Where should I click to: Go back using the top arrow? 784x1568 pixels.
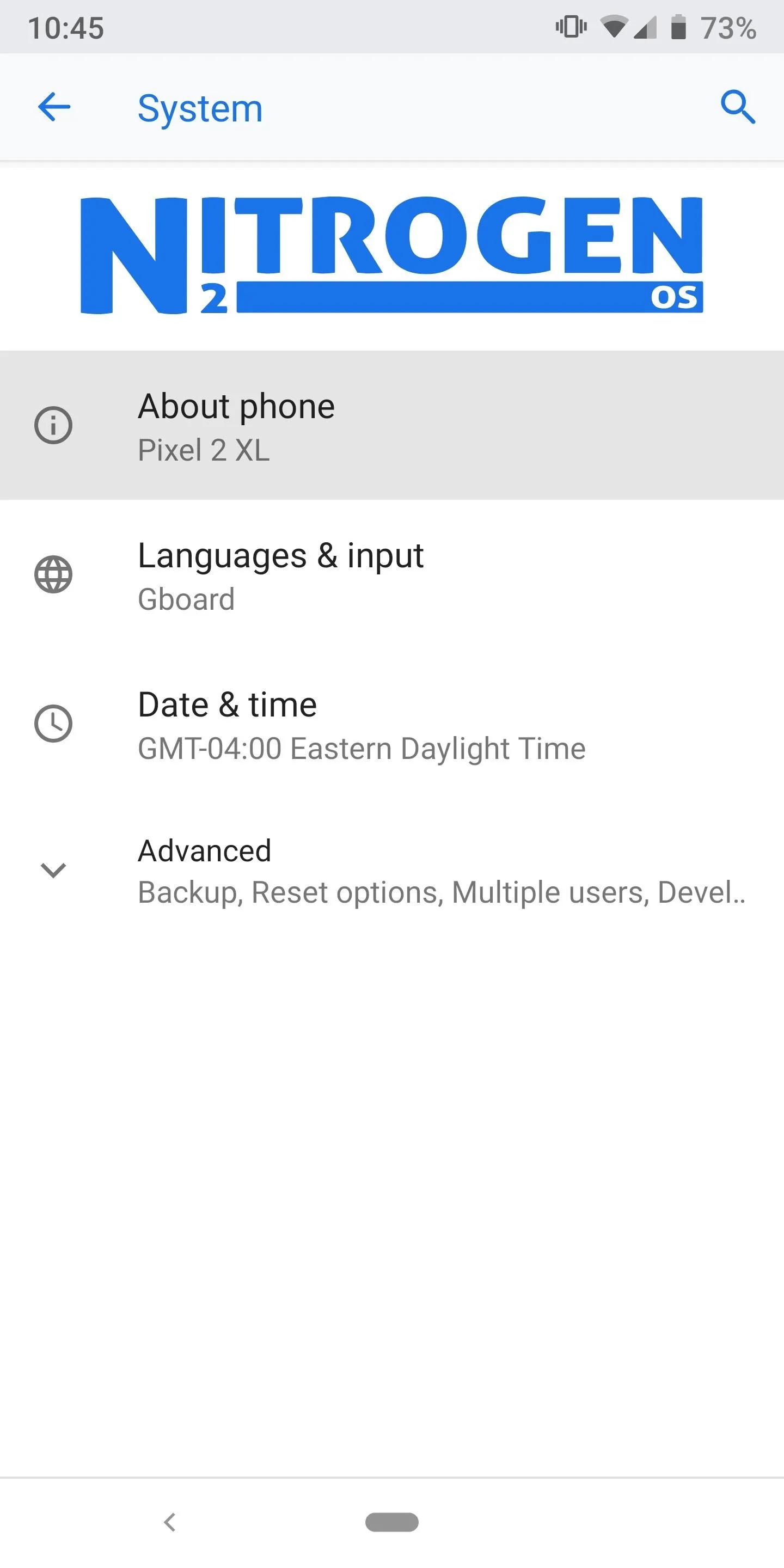tap(53, 108)
